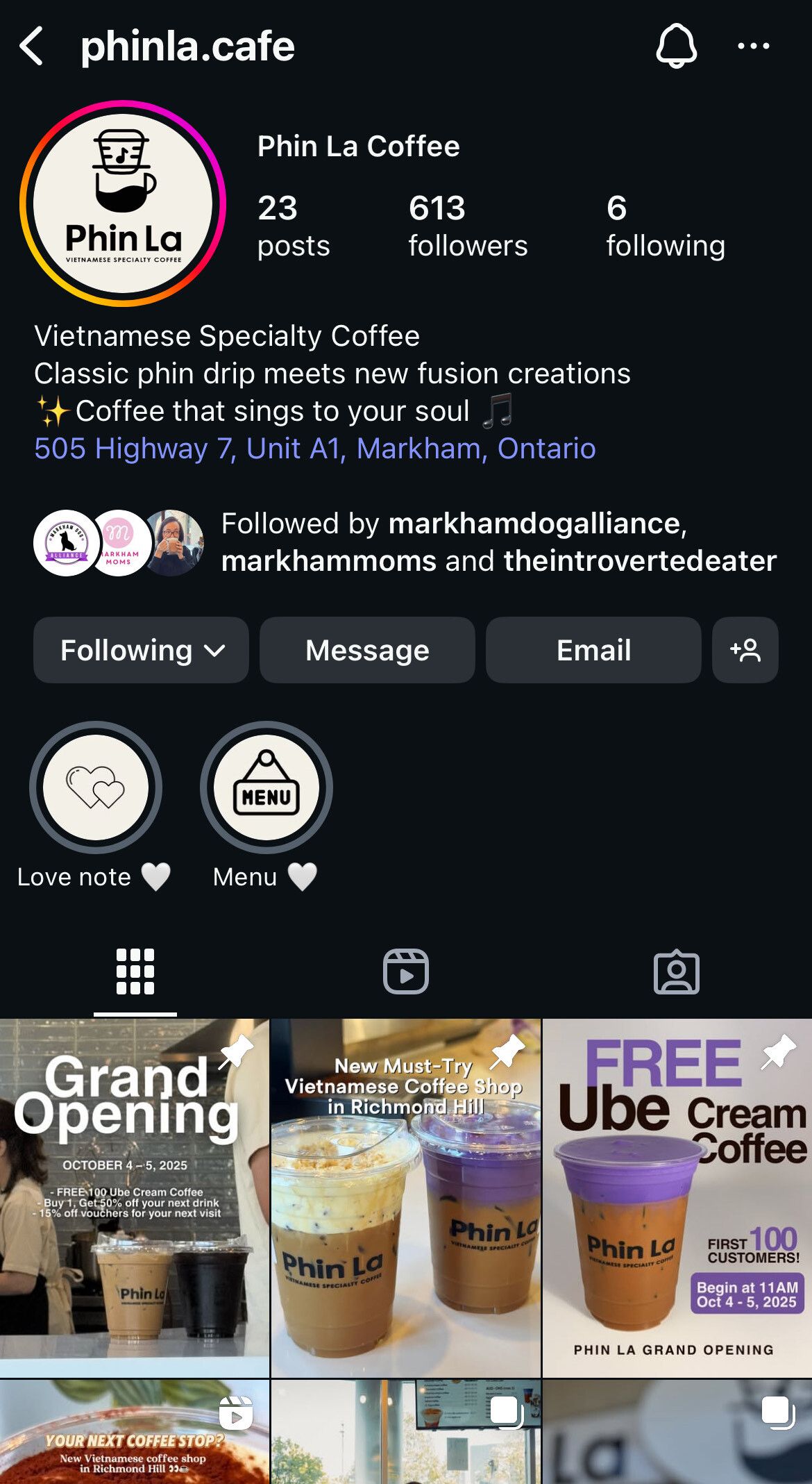812x1484 pixels.
Task: Expand the Following dropdown button
Action: coord(141,650)
